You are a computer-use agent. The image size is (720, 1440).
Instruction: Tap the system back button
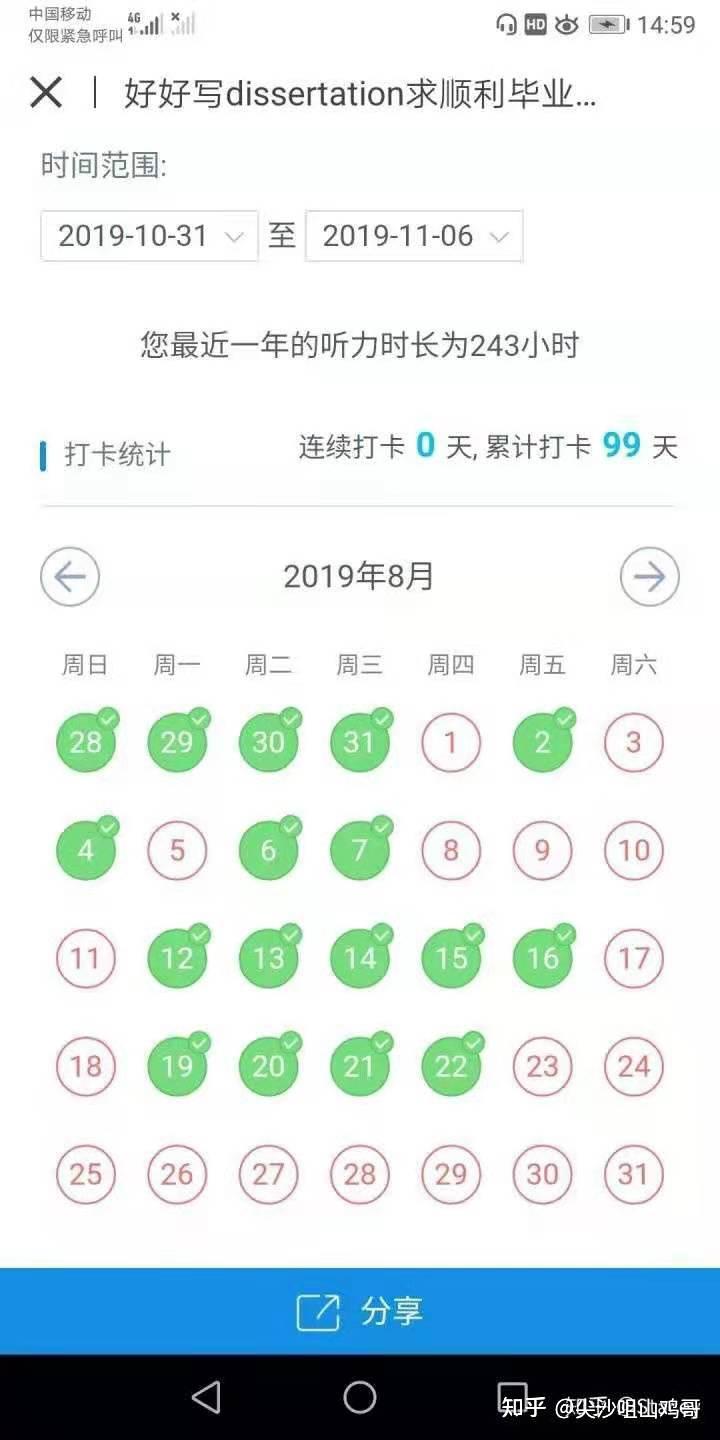tap(206, 1397)
